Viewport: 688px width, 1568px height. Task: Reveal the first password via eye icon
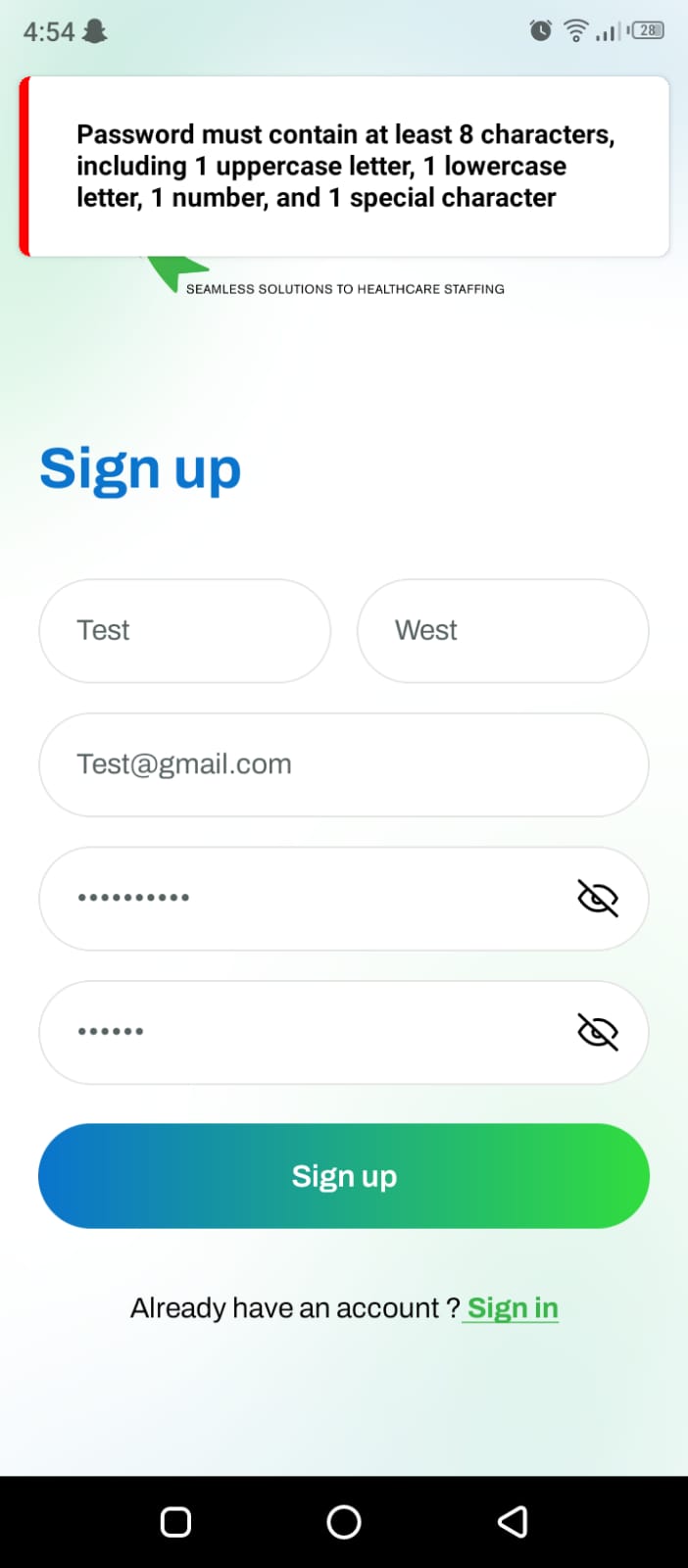[598, 898]
